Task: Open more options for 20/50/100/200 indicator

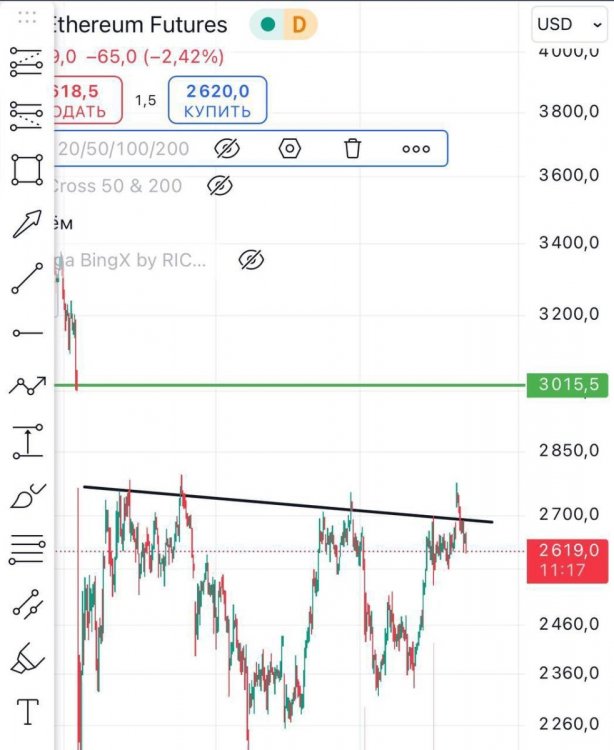Action: click(x=415, y=149)
